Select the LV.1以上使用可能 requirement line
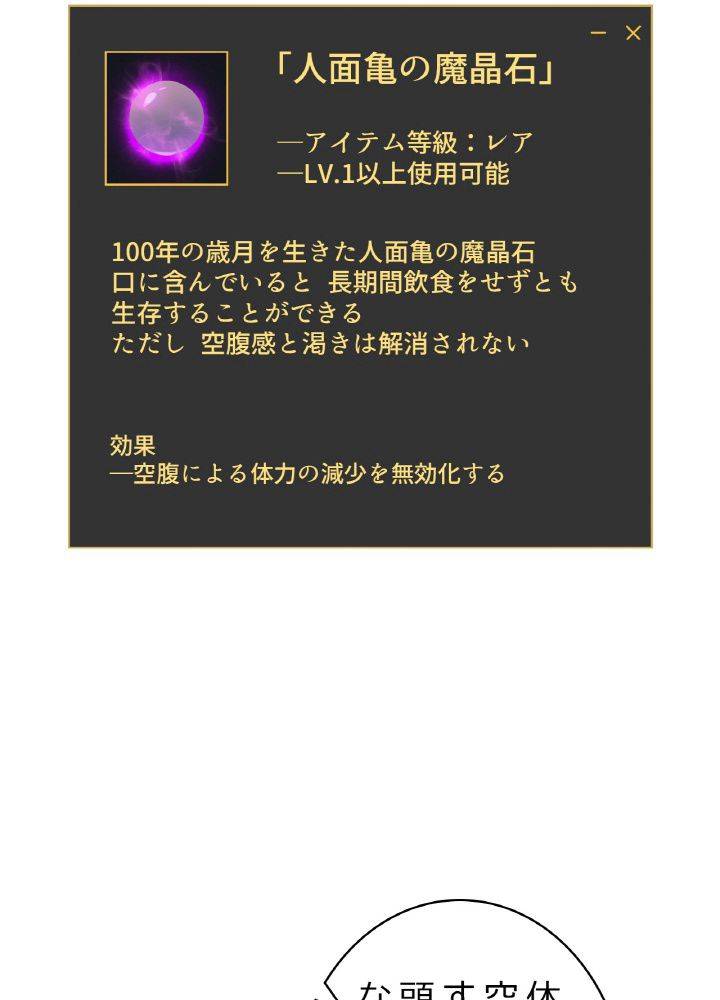 [x=395, y=172]
